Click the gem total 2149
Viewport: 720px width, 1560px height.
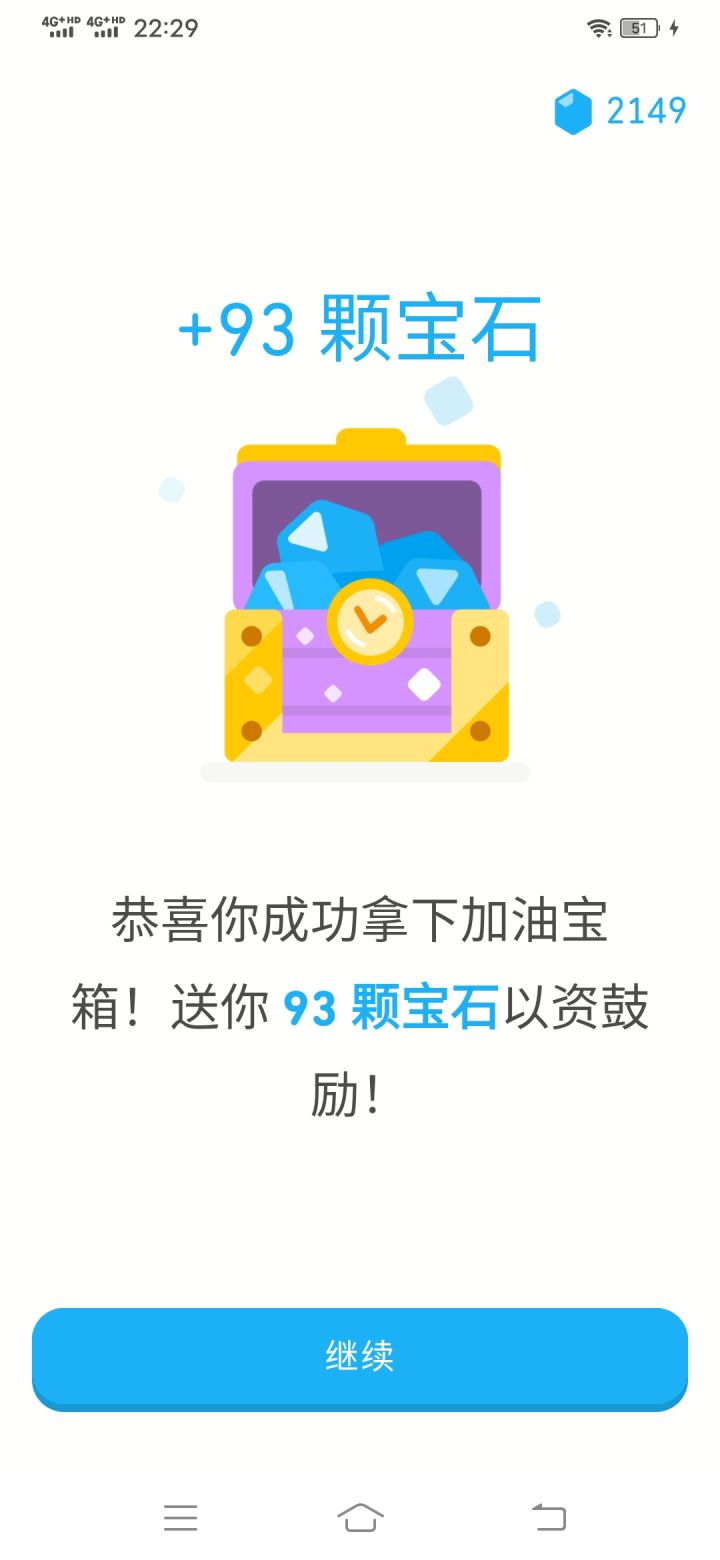click(648, 110)
